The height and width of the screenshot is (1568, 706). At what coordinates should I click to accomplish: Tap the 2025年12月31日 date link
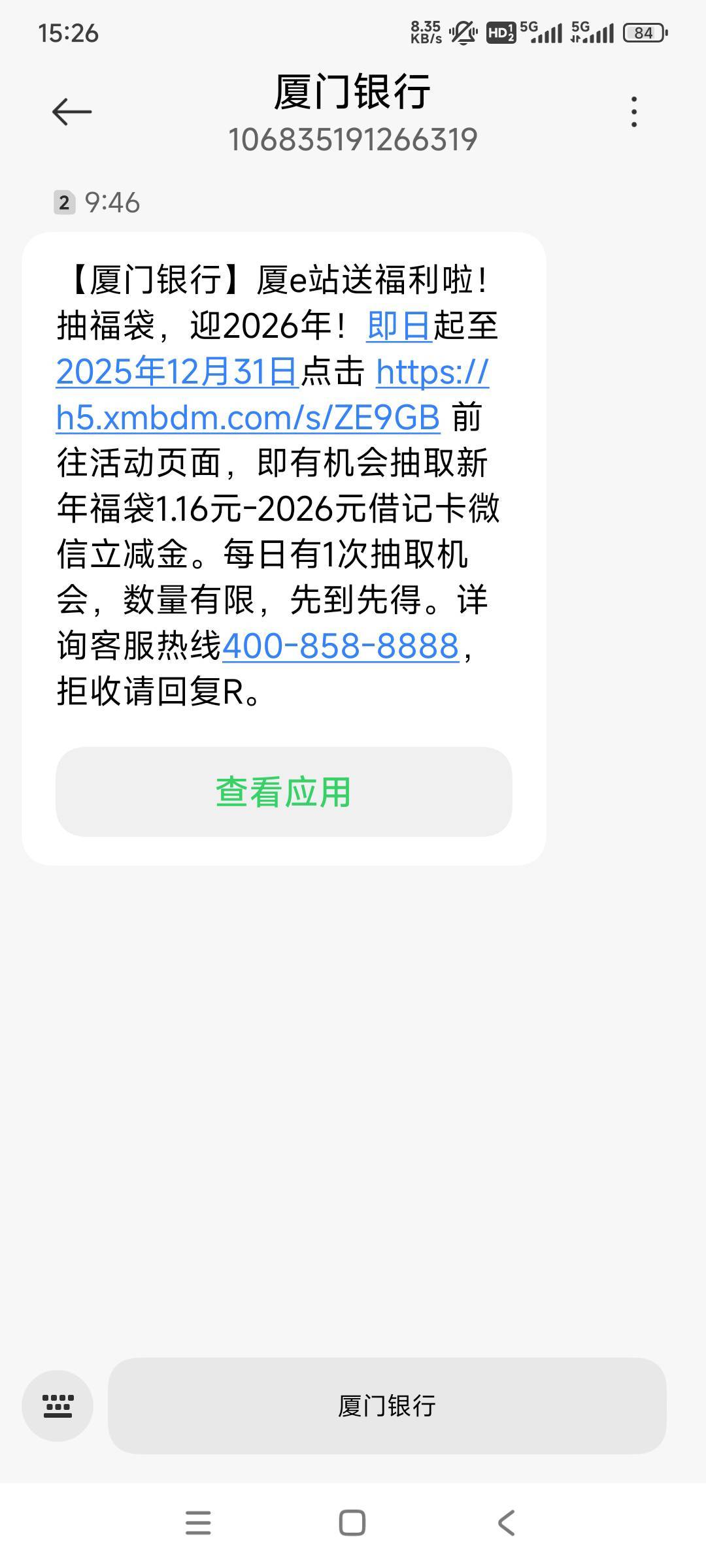[177, 372]
